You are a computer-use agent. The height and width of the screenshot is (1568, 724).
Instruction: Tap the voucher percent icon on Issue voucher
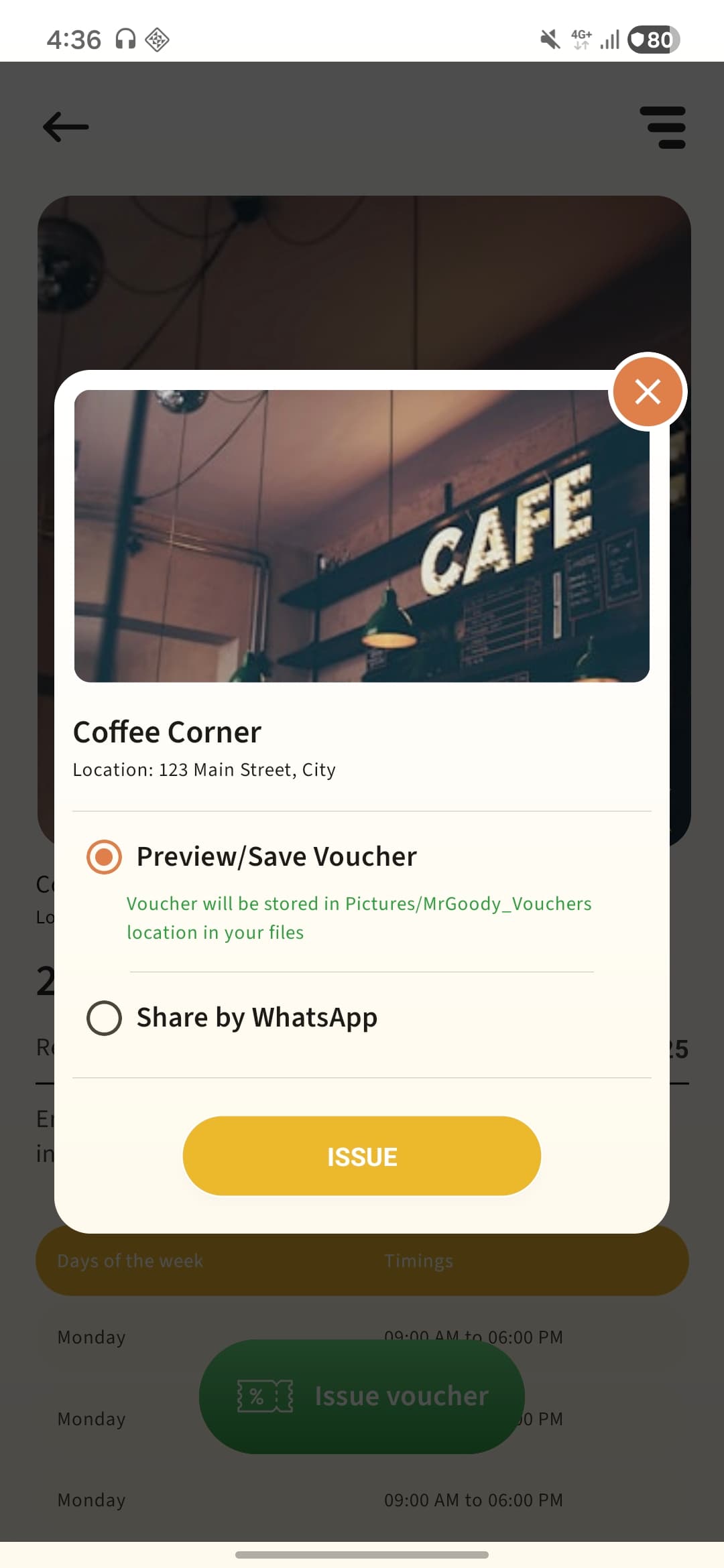tap(265, 1396)
